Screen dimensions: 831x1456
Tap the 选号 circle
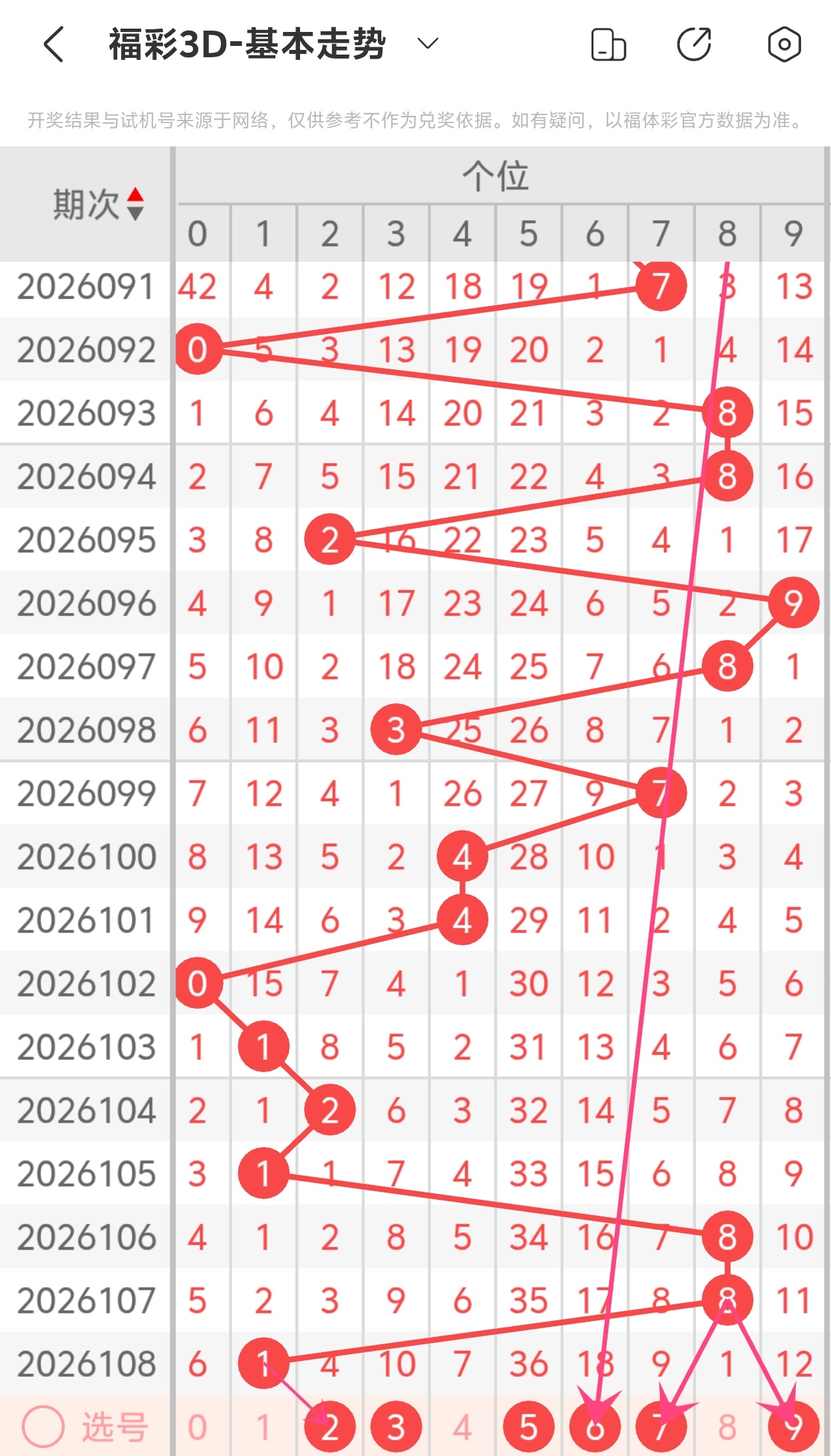coord(43,1427)
